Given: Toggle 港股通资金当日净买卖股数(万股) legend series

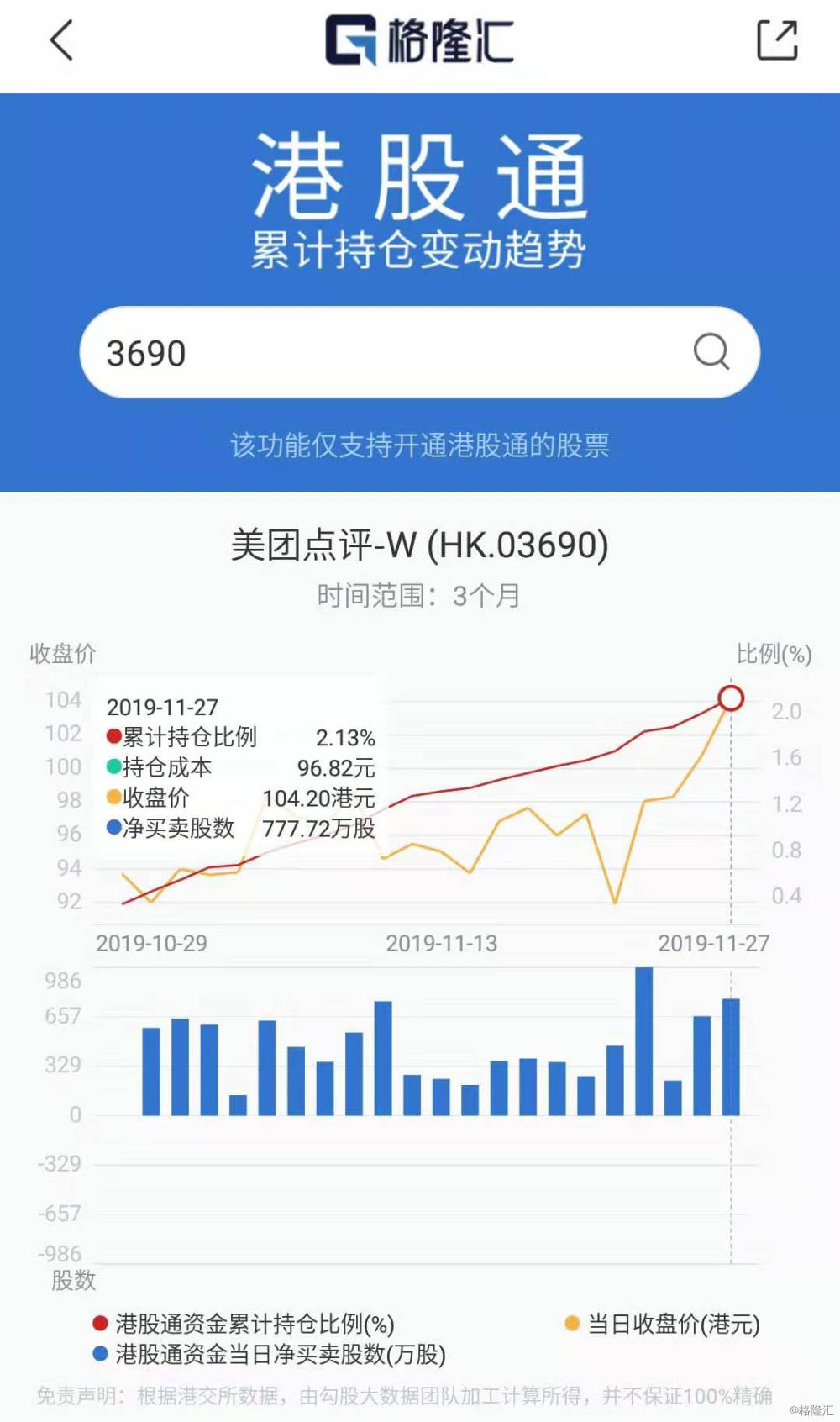Looking at the screenshot, I should 269,1354.
